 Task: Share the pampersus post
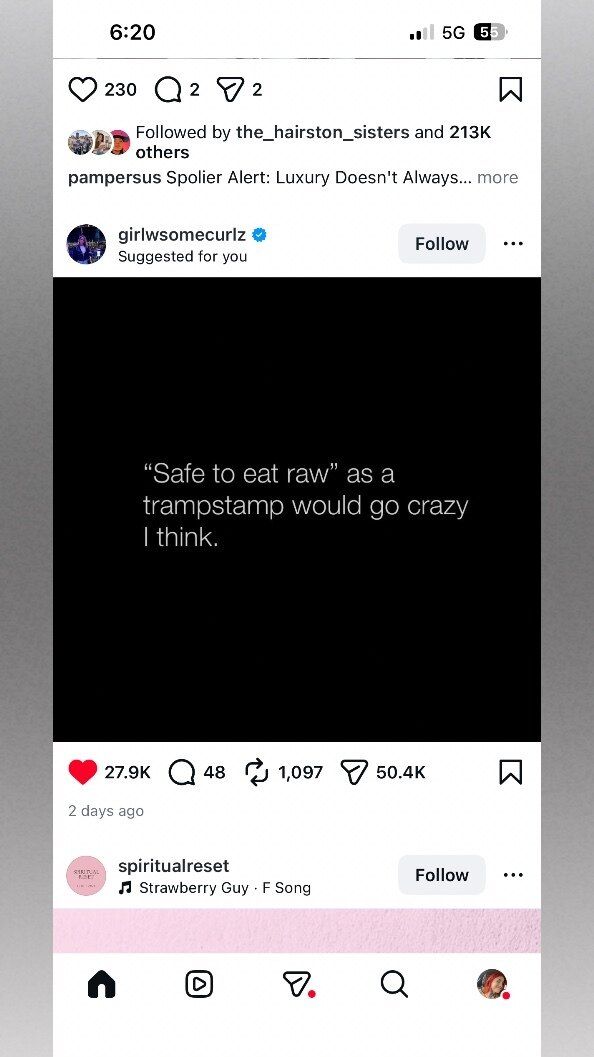coord(230,90)
